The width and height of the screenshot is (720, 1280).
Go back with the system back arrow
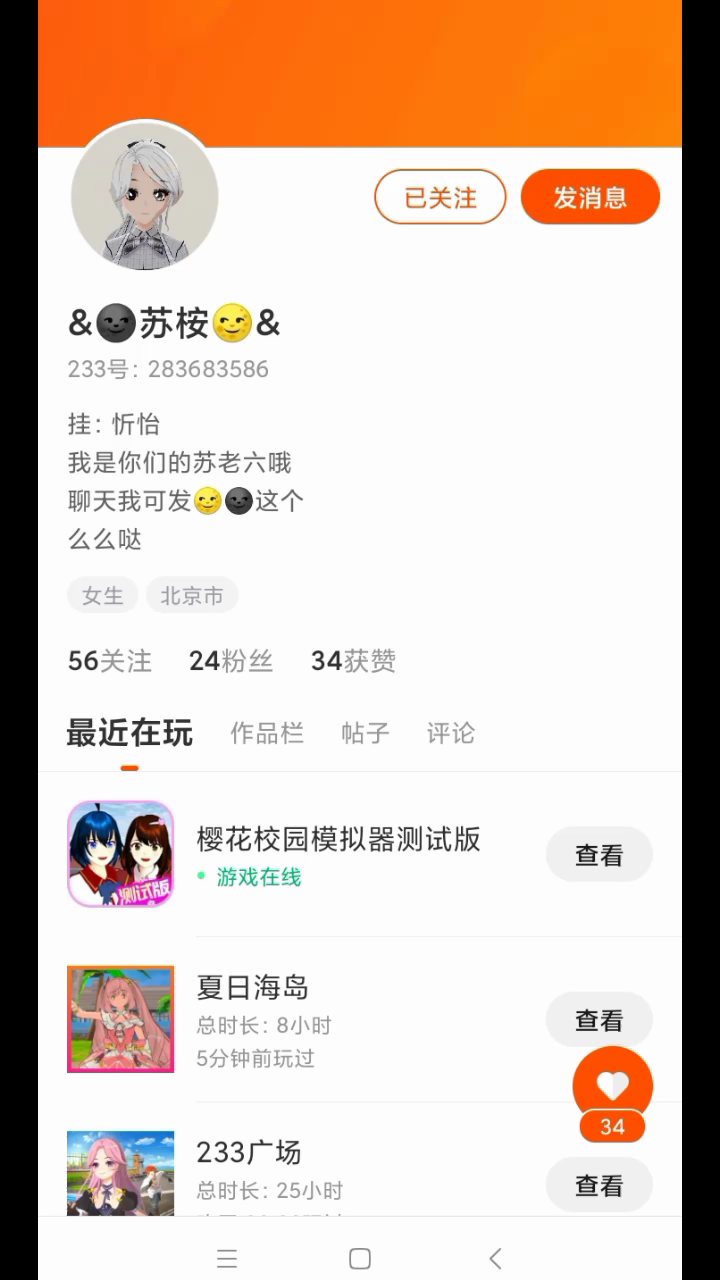495,1258
